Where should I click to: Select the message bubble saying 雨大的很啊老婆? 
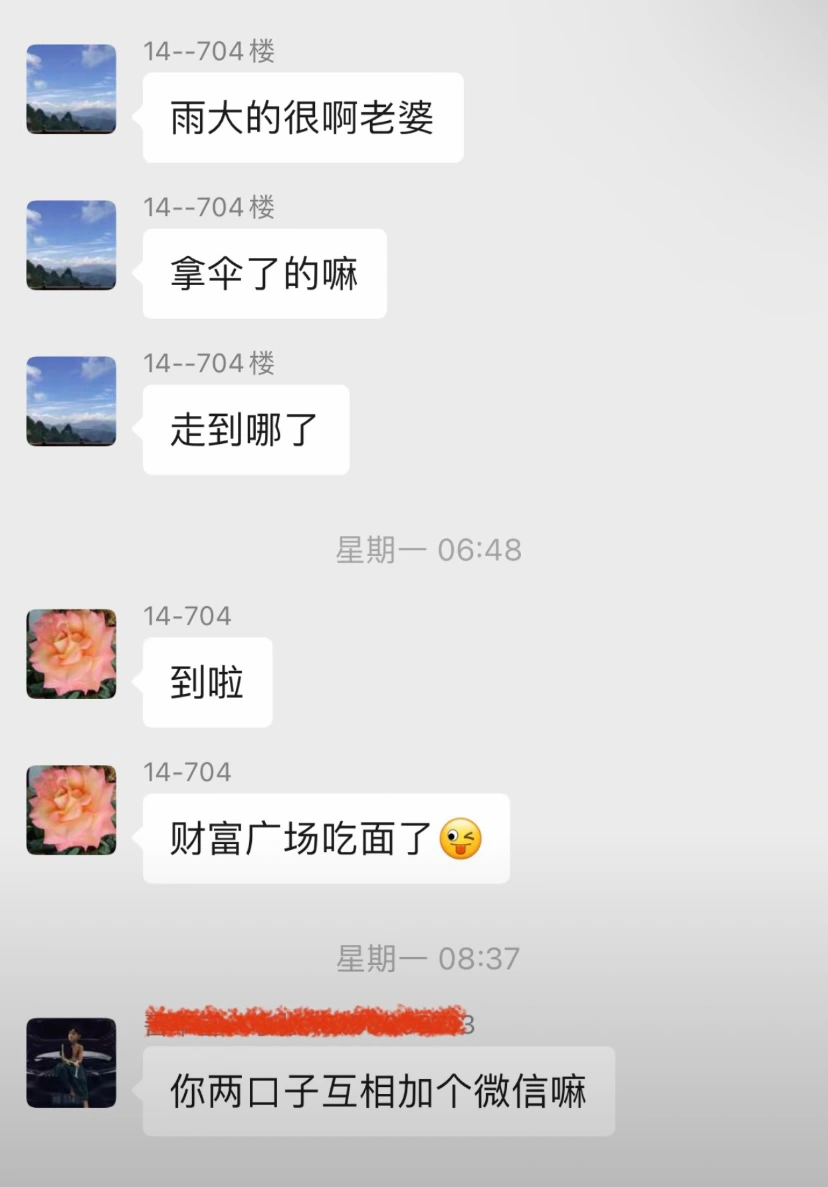click(x=302, y=117)
